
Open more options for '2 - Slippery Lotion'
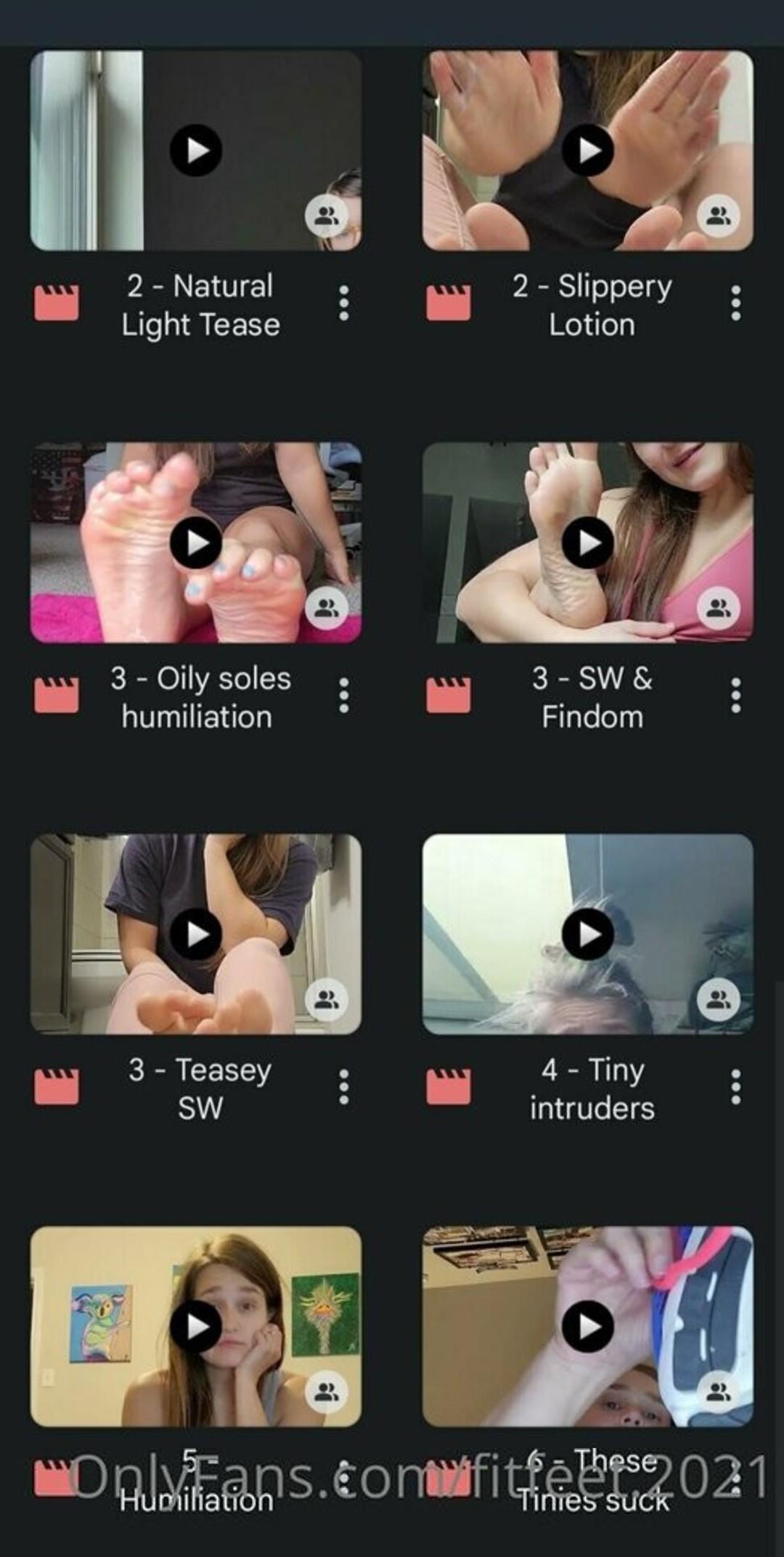click(735, 304)
